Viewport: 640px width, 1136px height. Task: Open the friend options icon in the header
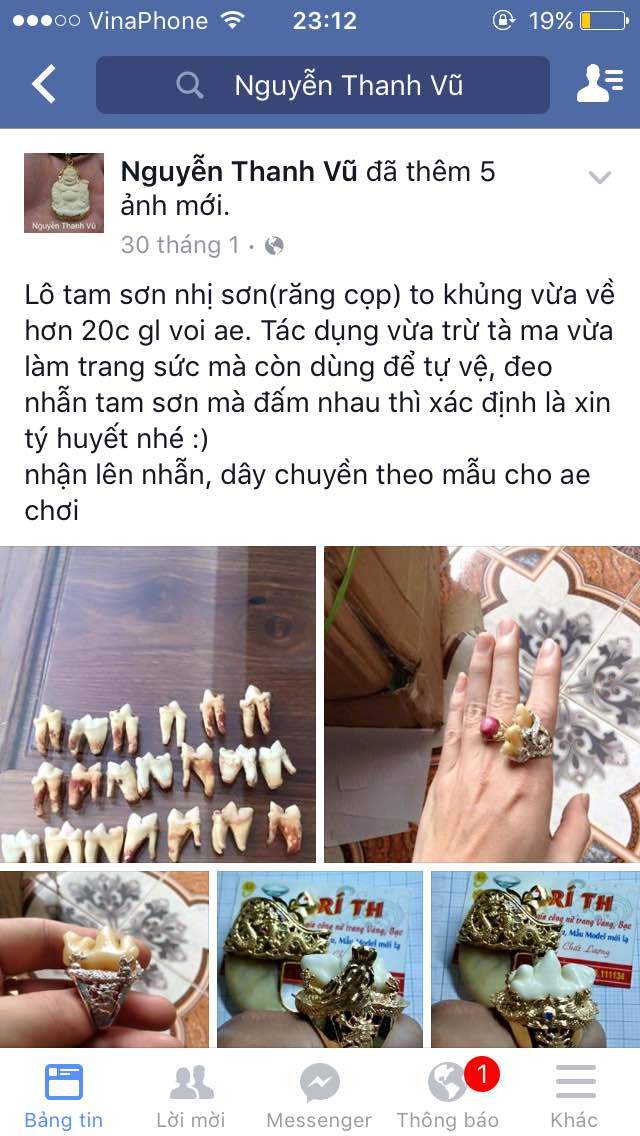[600, 85]
